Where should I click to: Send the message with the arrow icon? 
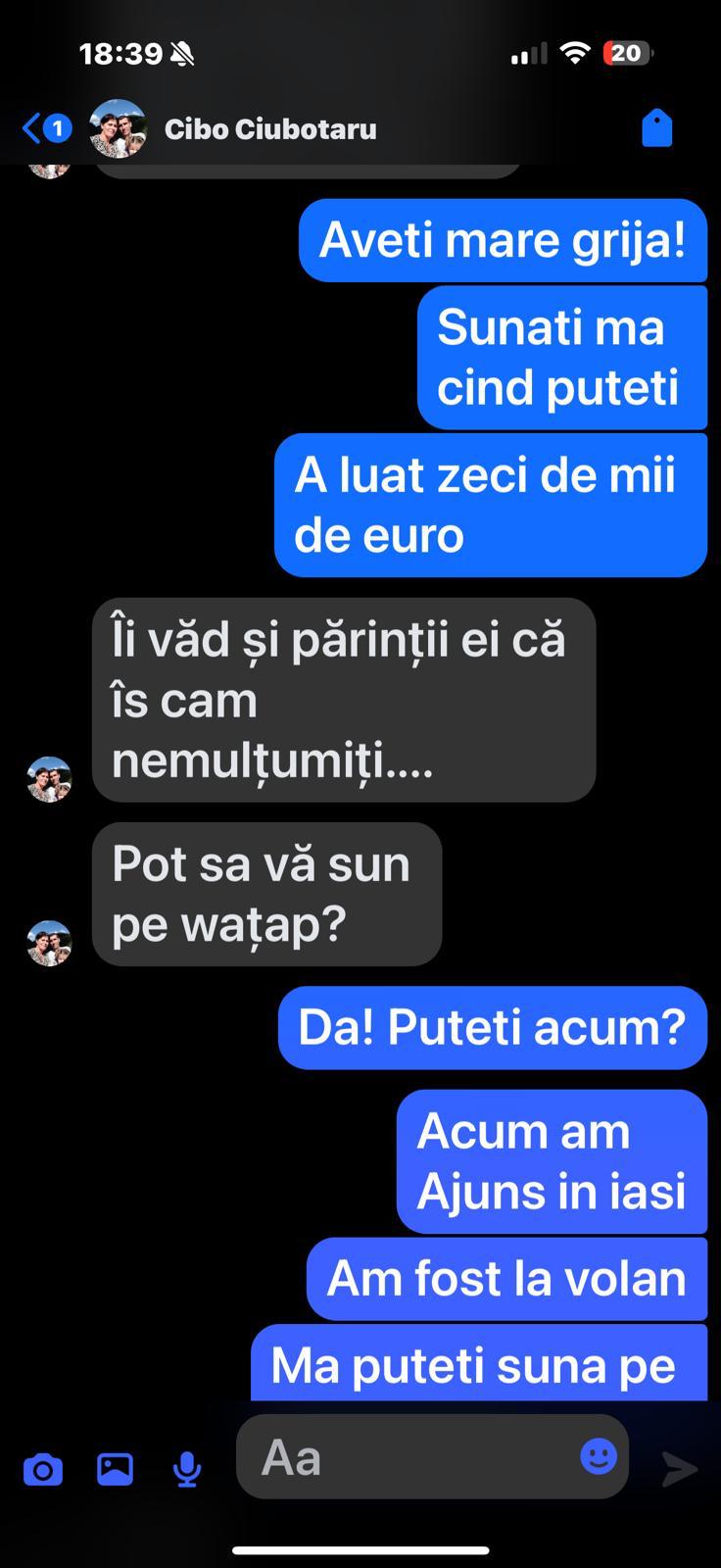click(x=679, y=1468)
